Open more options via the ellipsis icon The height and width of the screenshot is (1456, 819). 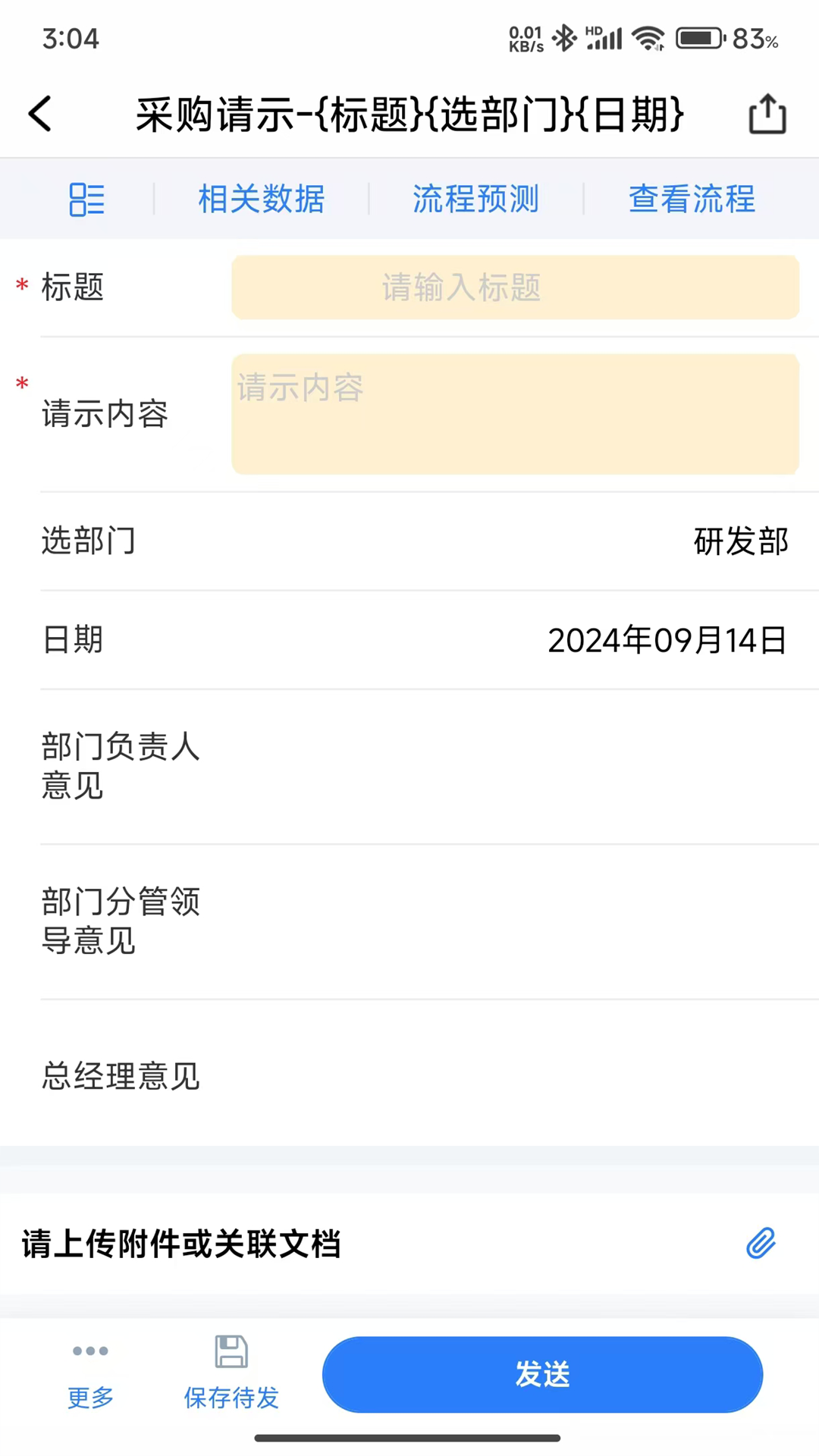89,1352
